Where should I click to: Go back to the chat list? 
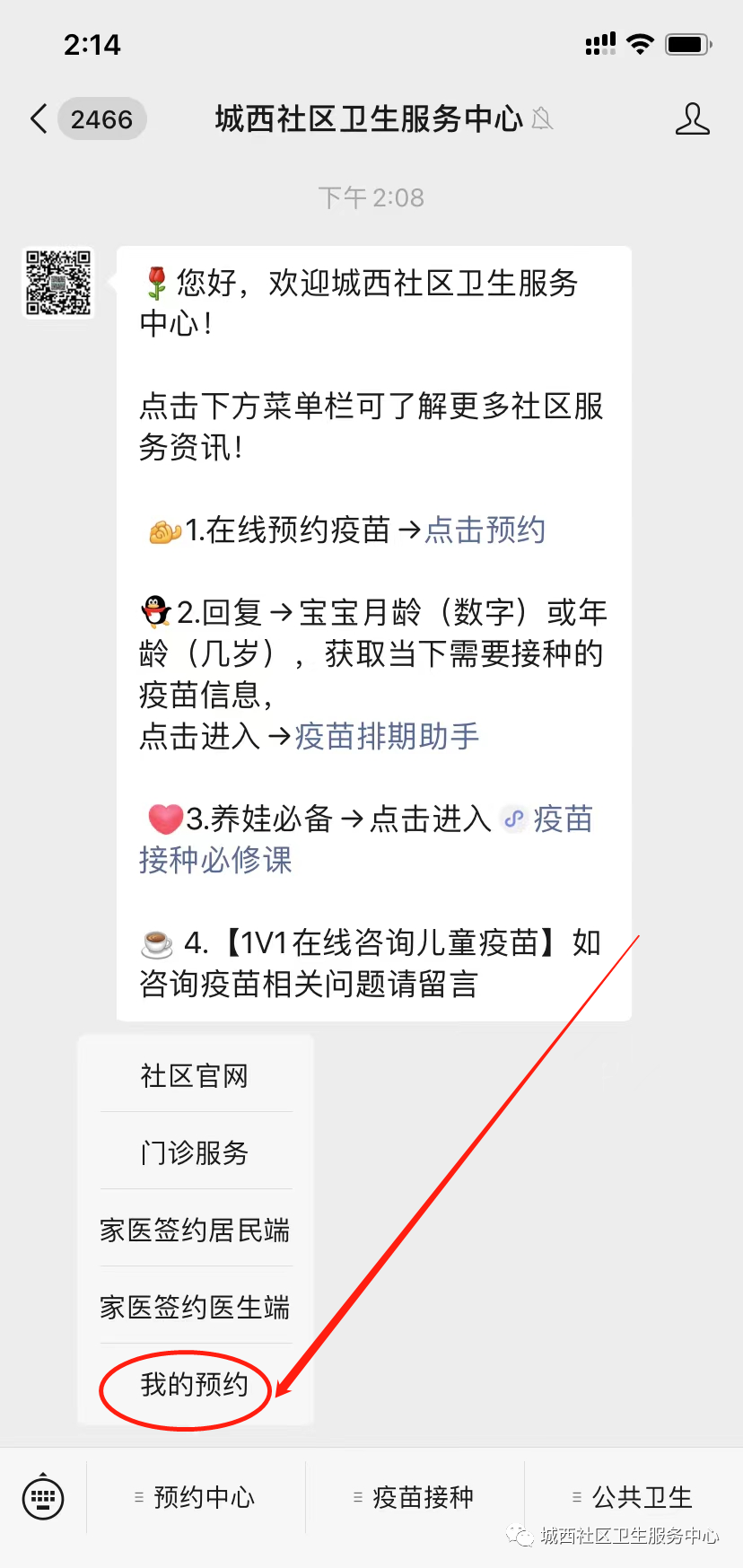[x=39, y=118]
